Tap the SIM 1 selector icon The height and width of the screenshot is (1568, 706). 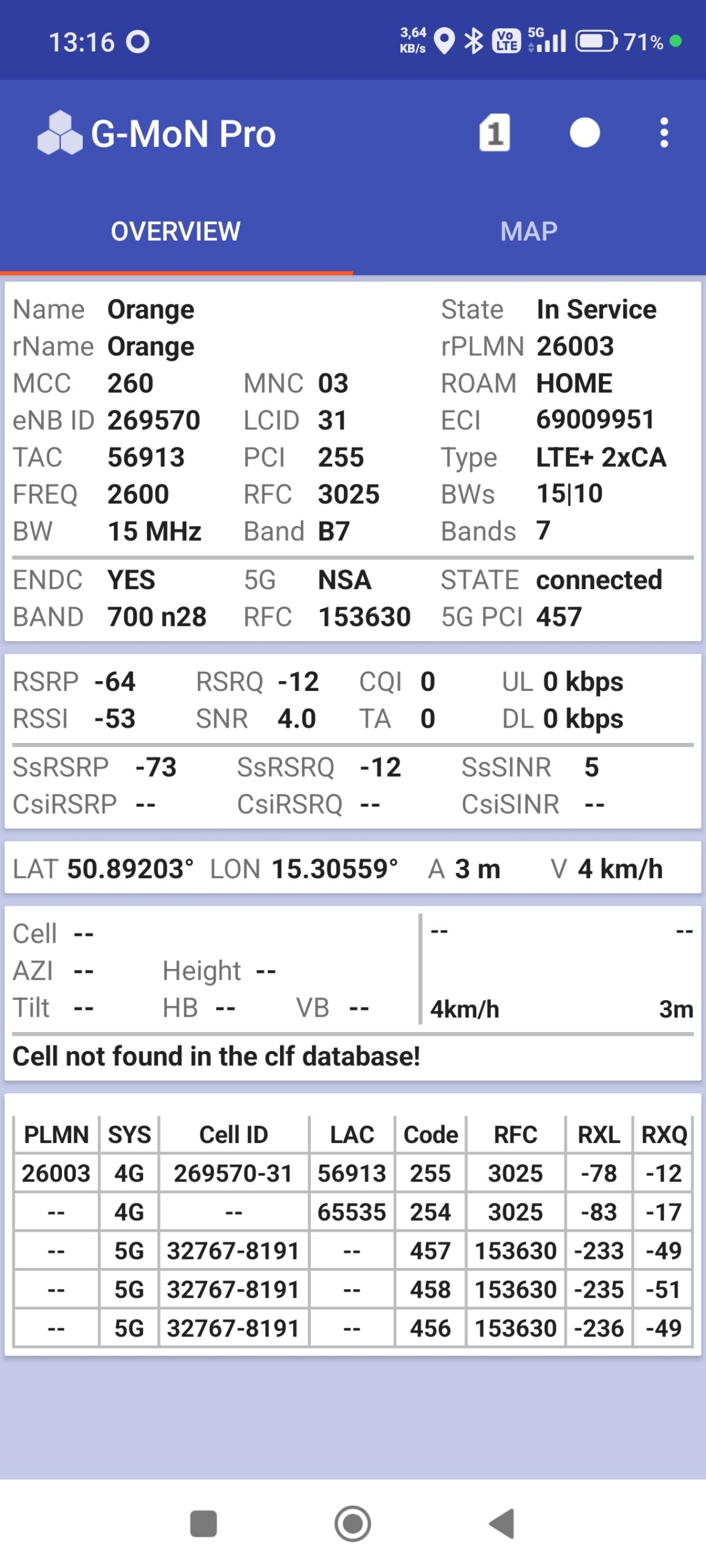[x=495, y=132]
